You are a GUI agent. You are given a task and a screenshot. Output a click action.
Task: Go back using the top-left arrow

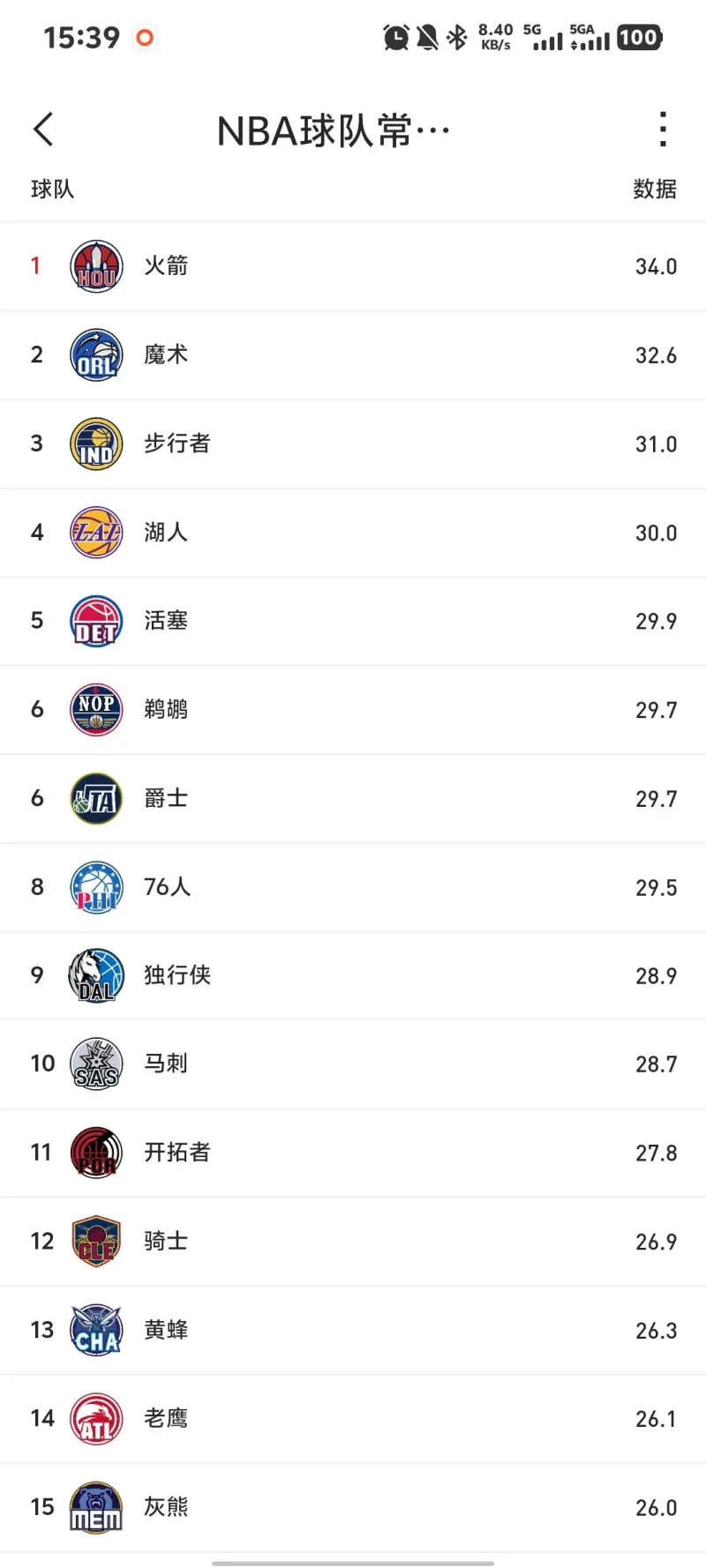43,130
